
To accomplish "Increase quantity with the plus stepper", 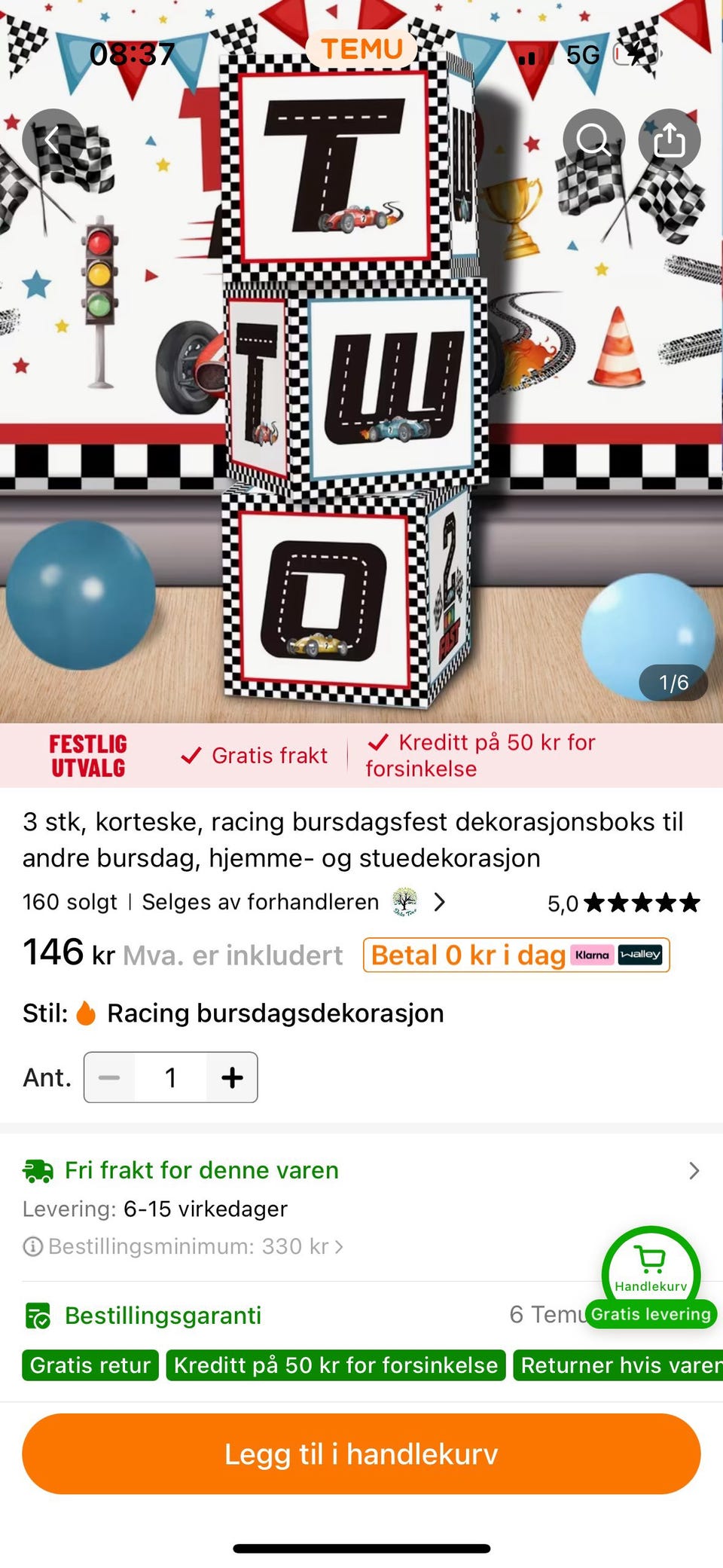I will pos(231,1077).
